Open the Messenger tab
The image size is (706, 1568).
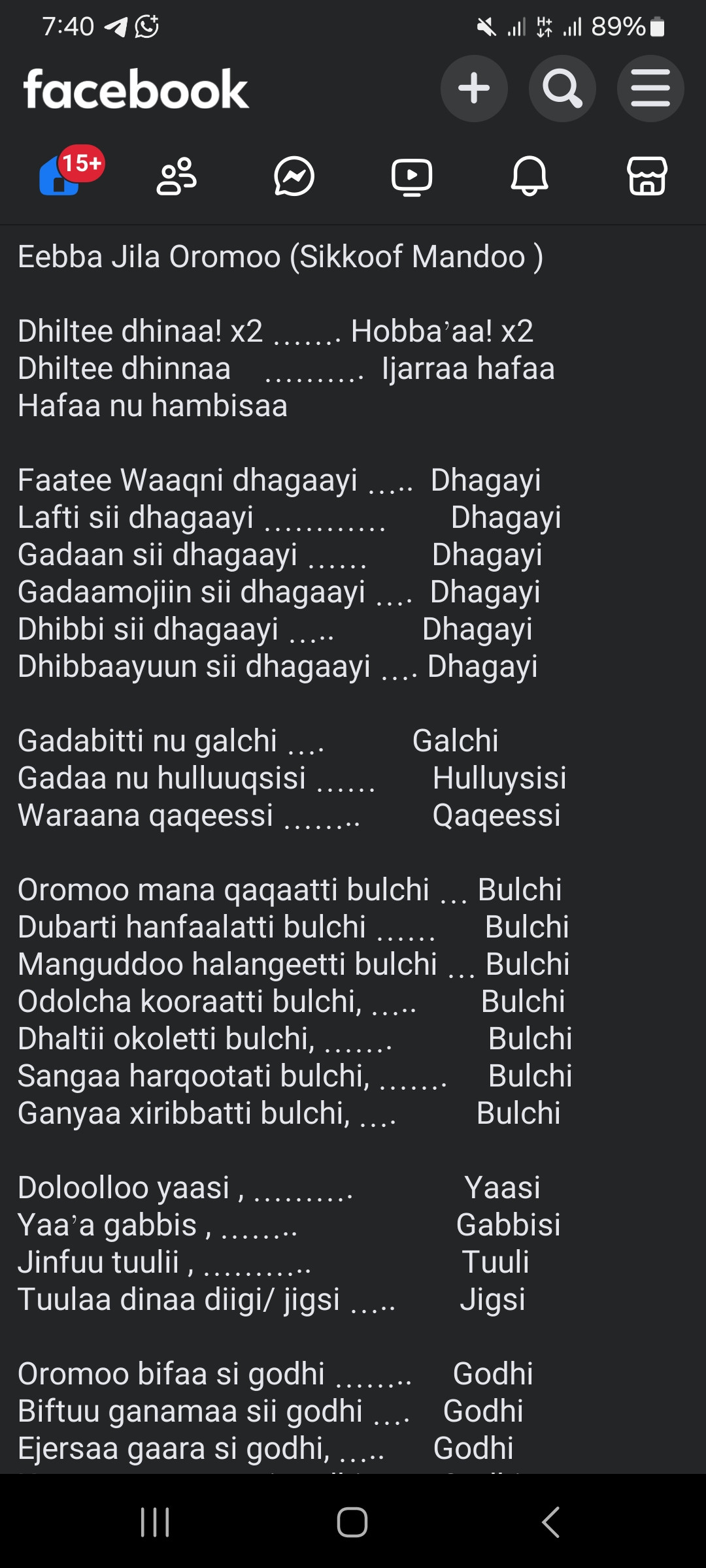click(x=294, y=176)
